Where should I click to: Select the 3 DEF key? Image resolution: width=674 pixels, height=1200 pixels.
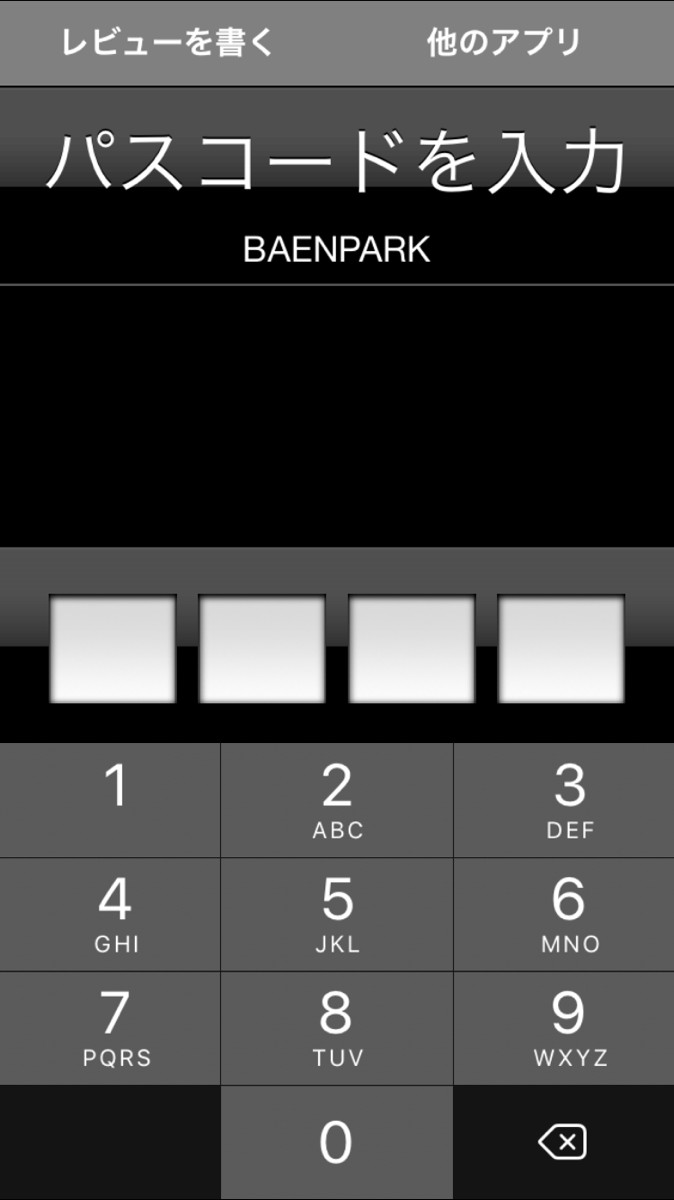point(564,800)
